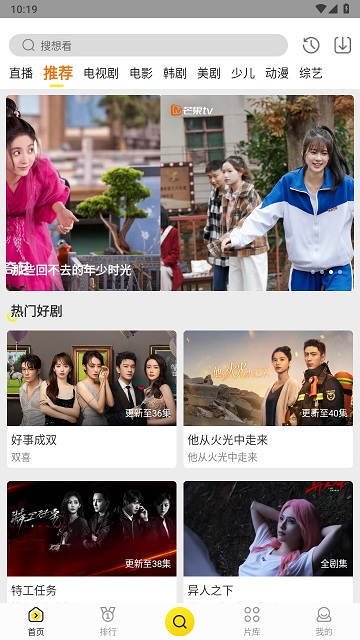Open the drama card 特工任务
This screenshot has width=360, height=640.
tap(92, 542)
